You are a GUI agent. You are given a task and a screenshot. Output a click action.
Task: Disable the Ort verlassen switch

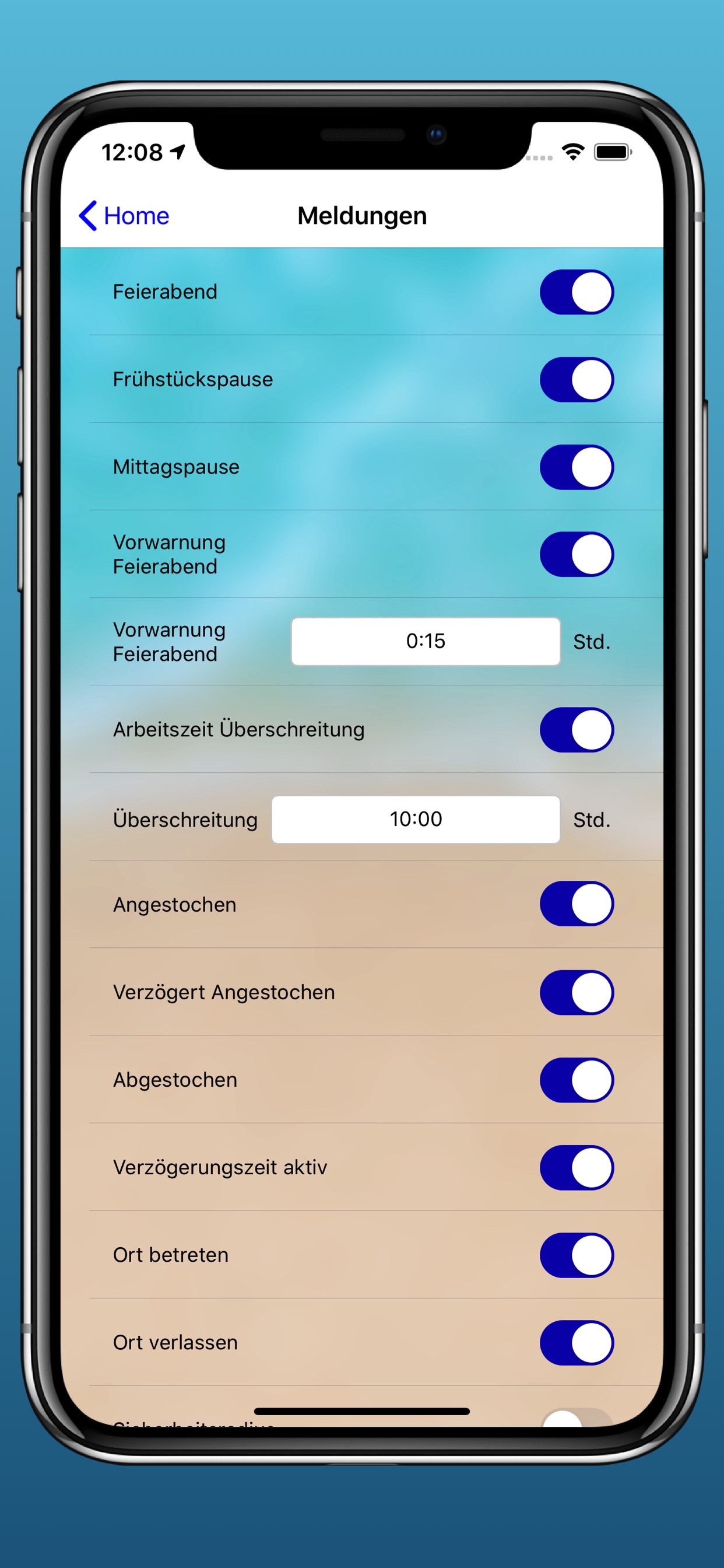577,1342
